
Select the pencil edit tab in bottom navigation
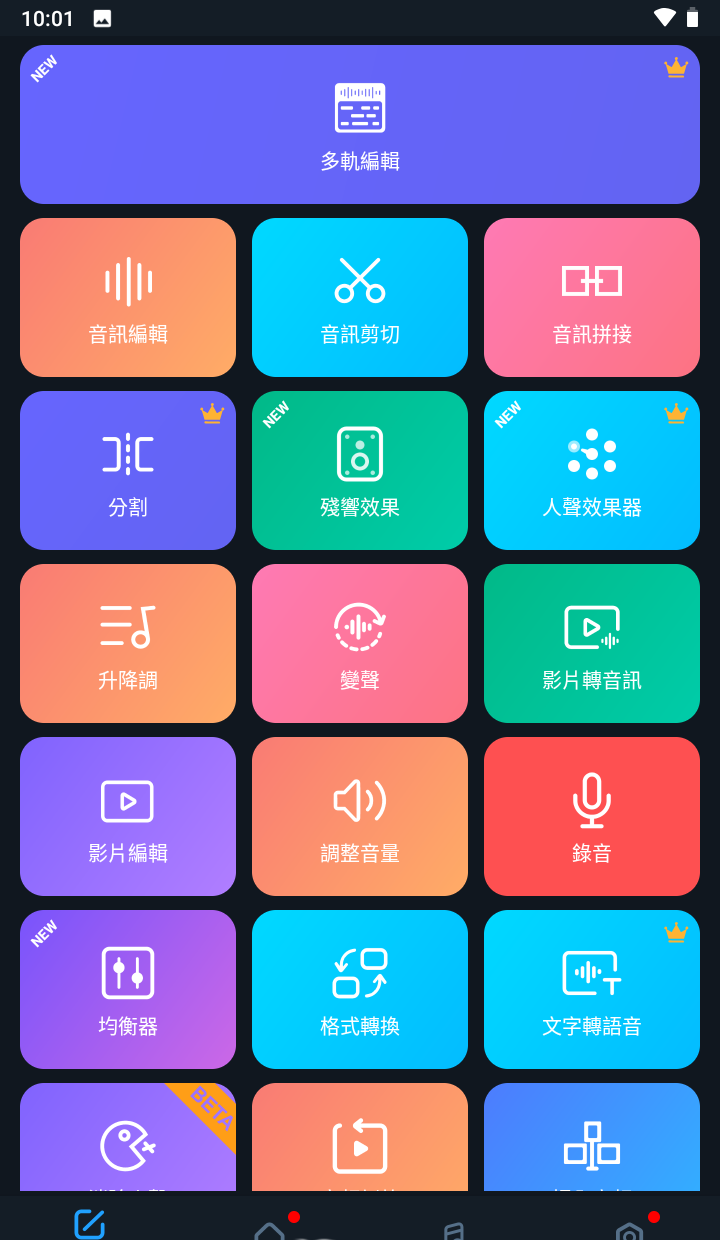pos(89,1222)
